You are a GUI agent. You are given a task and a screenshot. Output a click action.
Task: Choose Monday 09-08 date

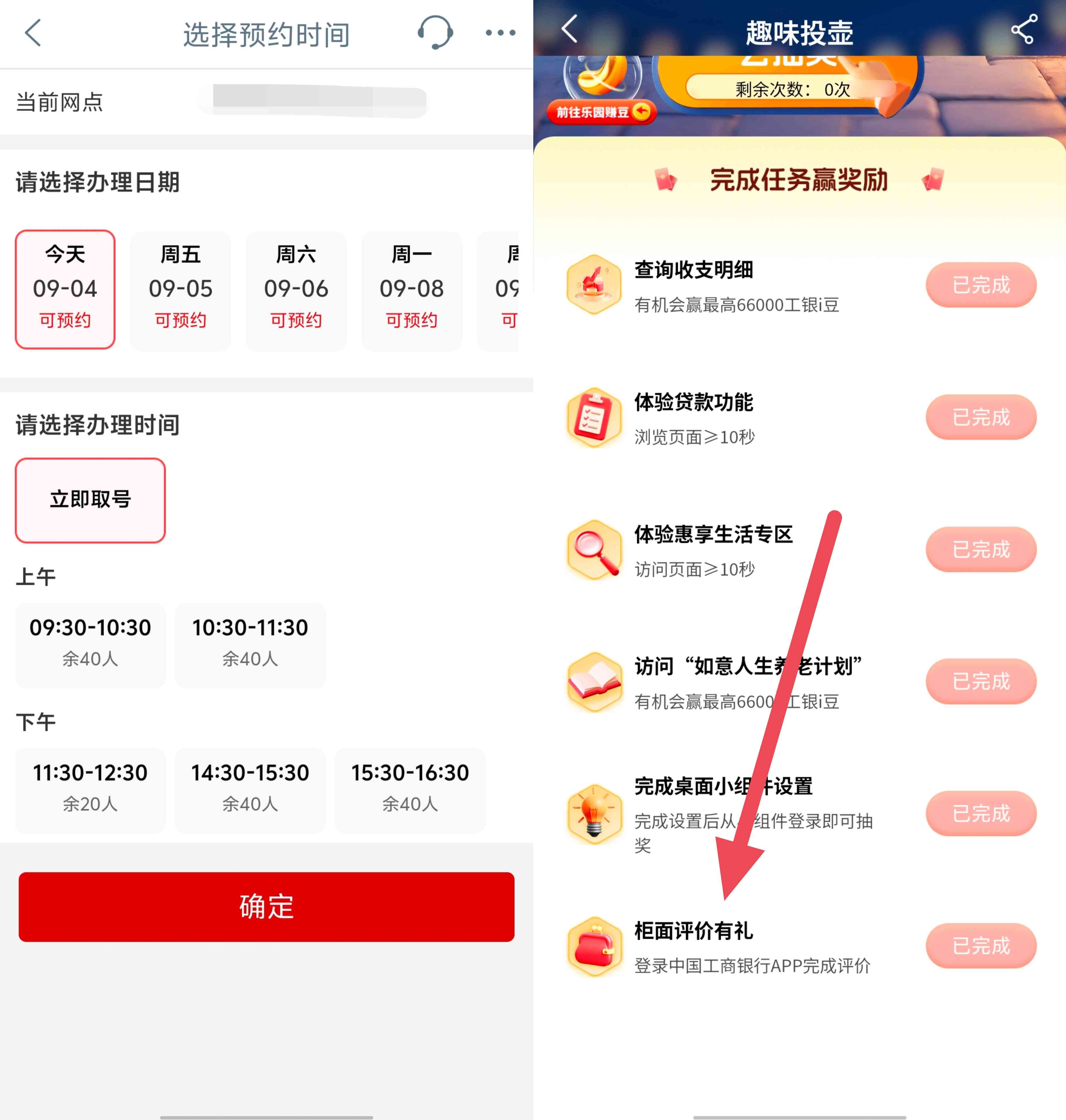pos(411,289)
